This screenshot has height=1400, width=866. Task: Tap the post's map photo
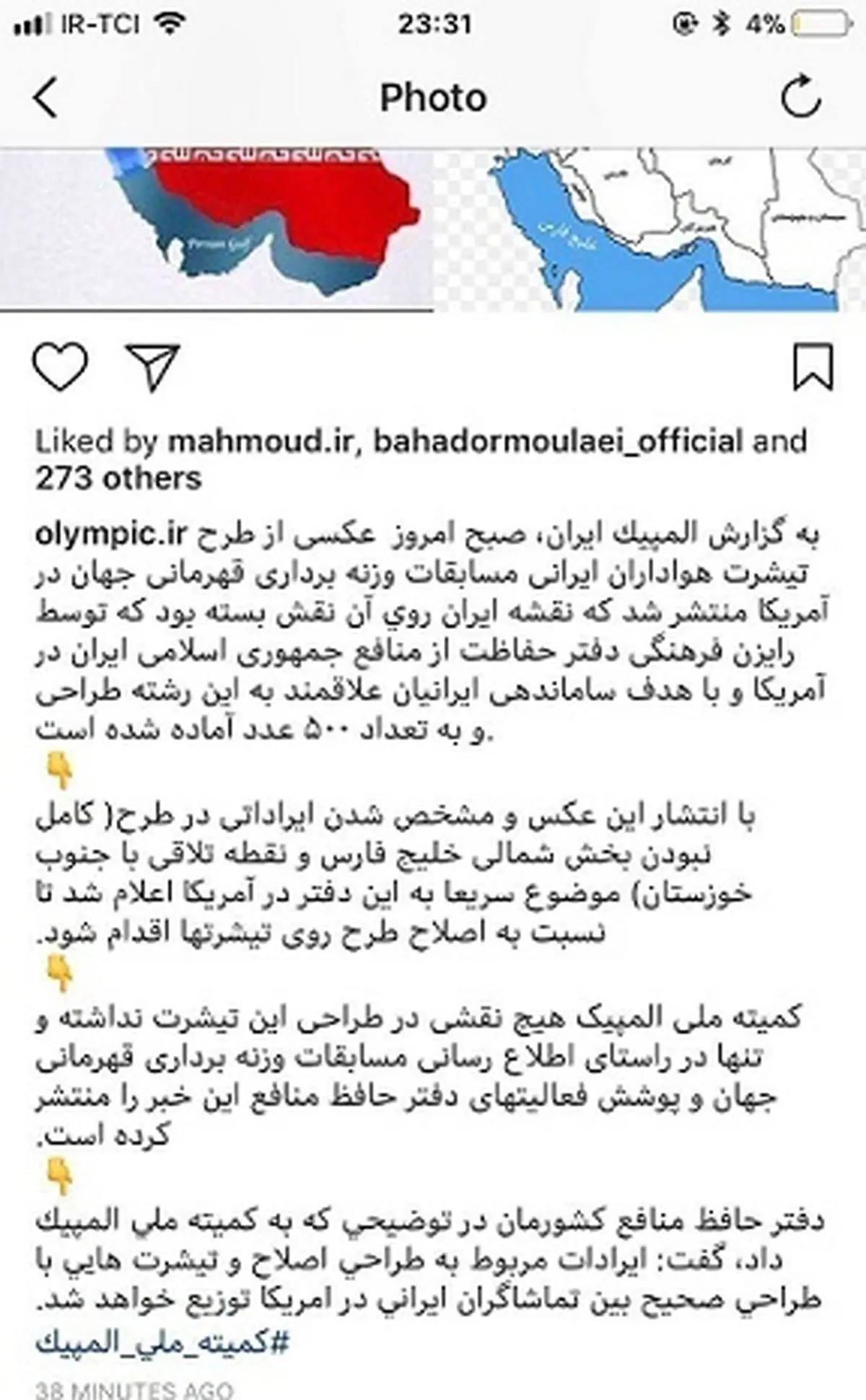433,229
